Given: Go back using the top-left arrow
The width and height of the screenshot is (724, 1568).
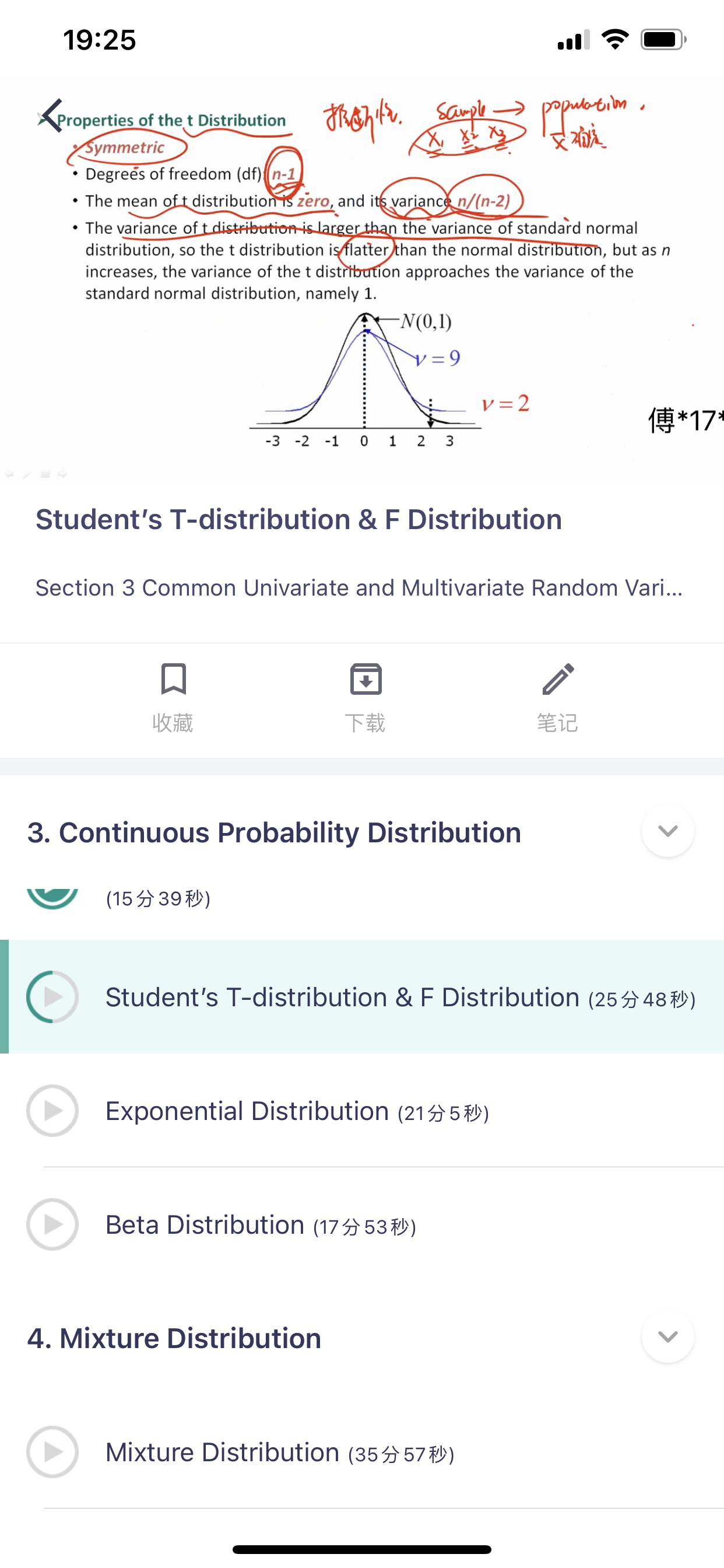Looking at the screenshot, I should (x=51, y=115).
